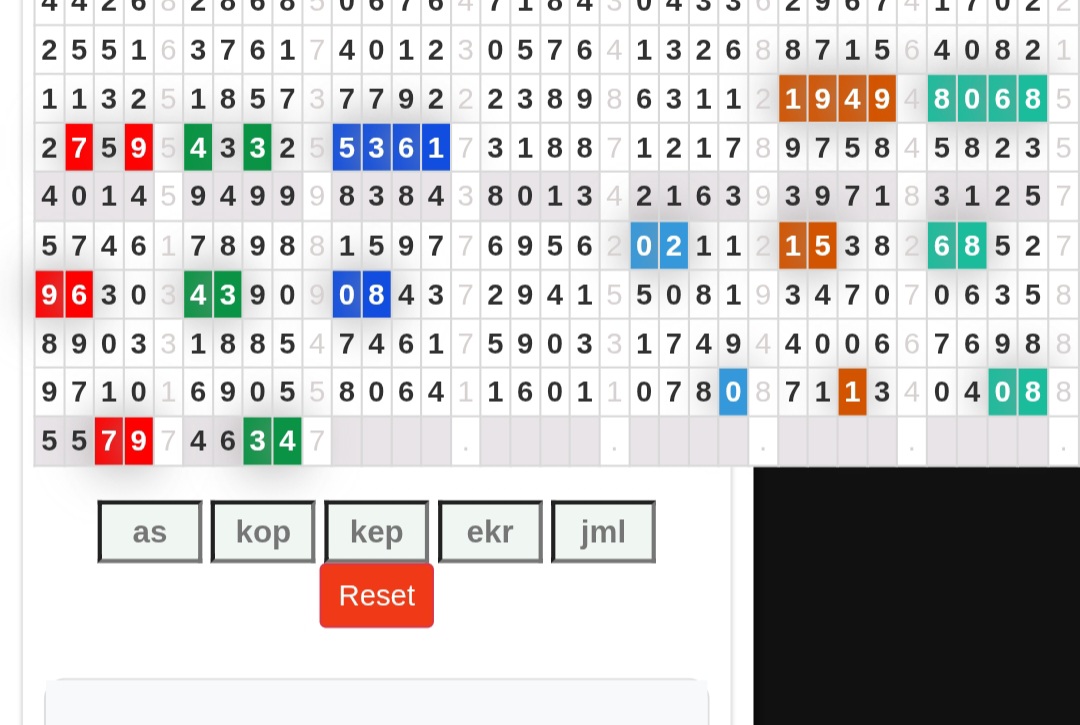Select the 'as' button
The height and width of the screenshot is (725, 1080).
150,532
